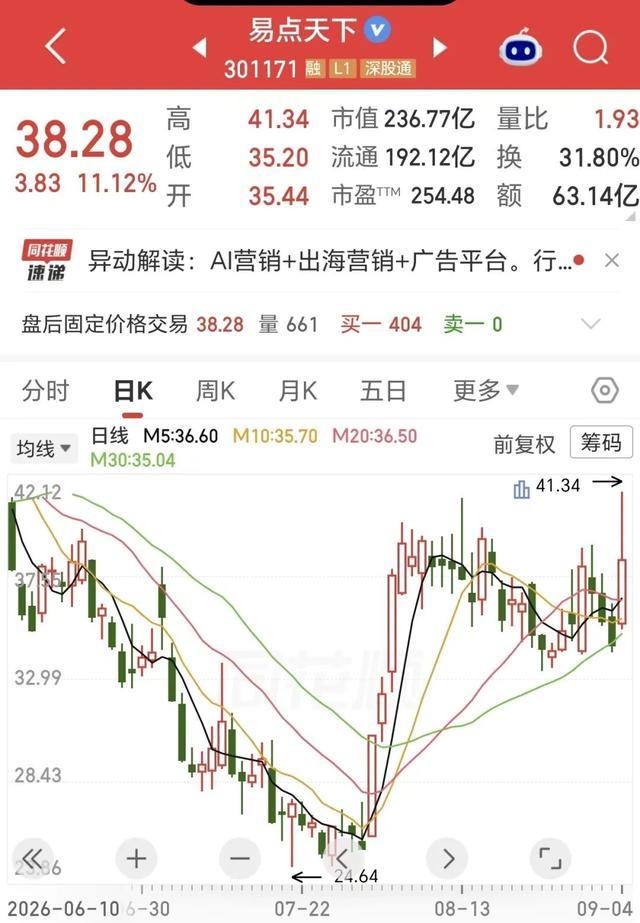Switch to the 月K tab
This screenshot has height=923, width=640.
click(298, 391)
